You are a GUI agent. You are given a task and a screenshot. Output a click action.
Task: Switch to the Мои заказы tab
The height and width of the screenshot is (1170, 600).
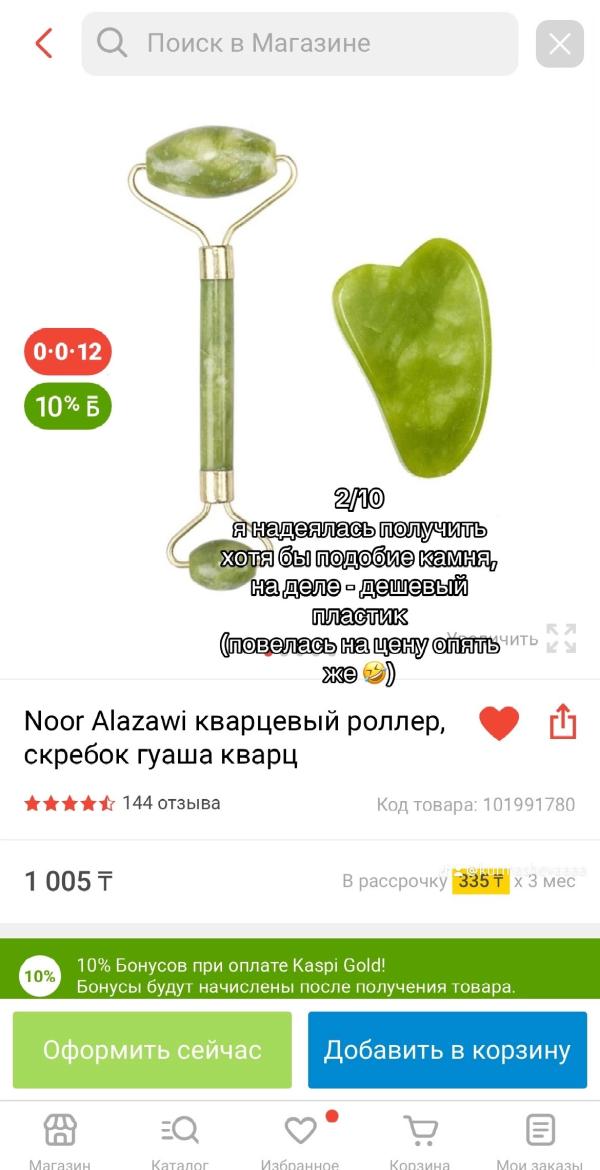pos(540,1140)
